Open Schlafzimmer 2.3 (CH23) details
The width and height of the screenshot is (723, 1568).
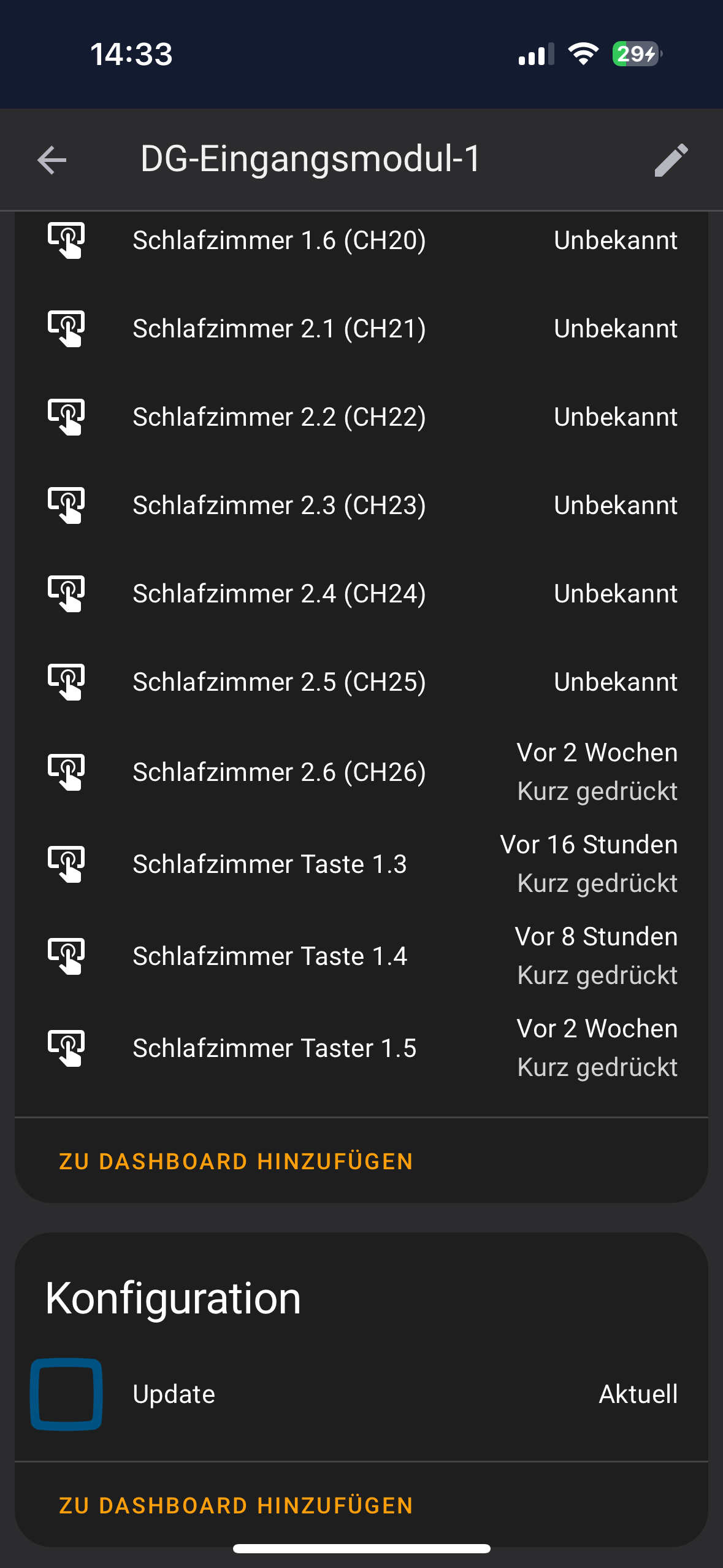(x=362, y=505)
